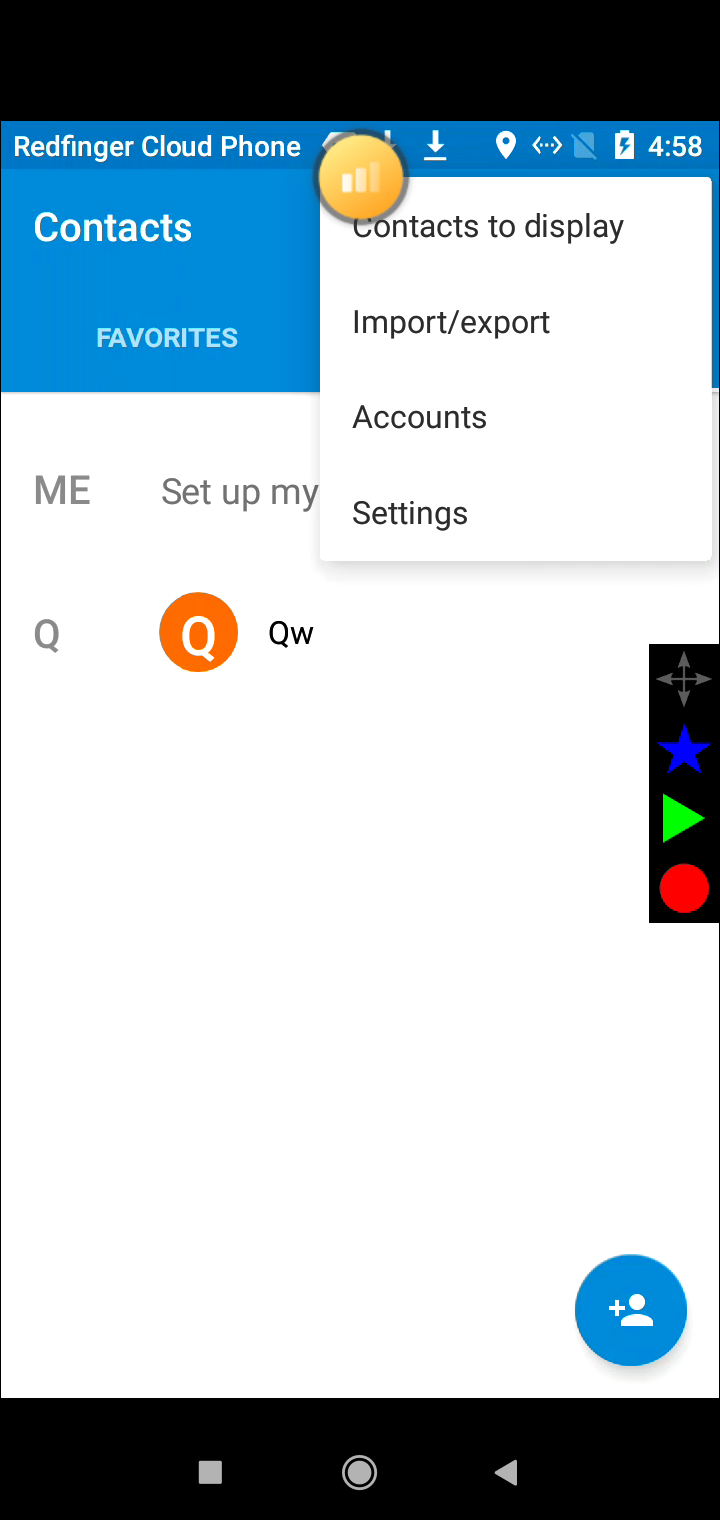Go to Accounts in the menu

click(x=420, y=417)
